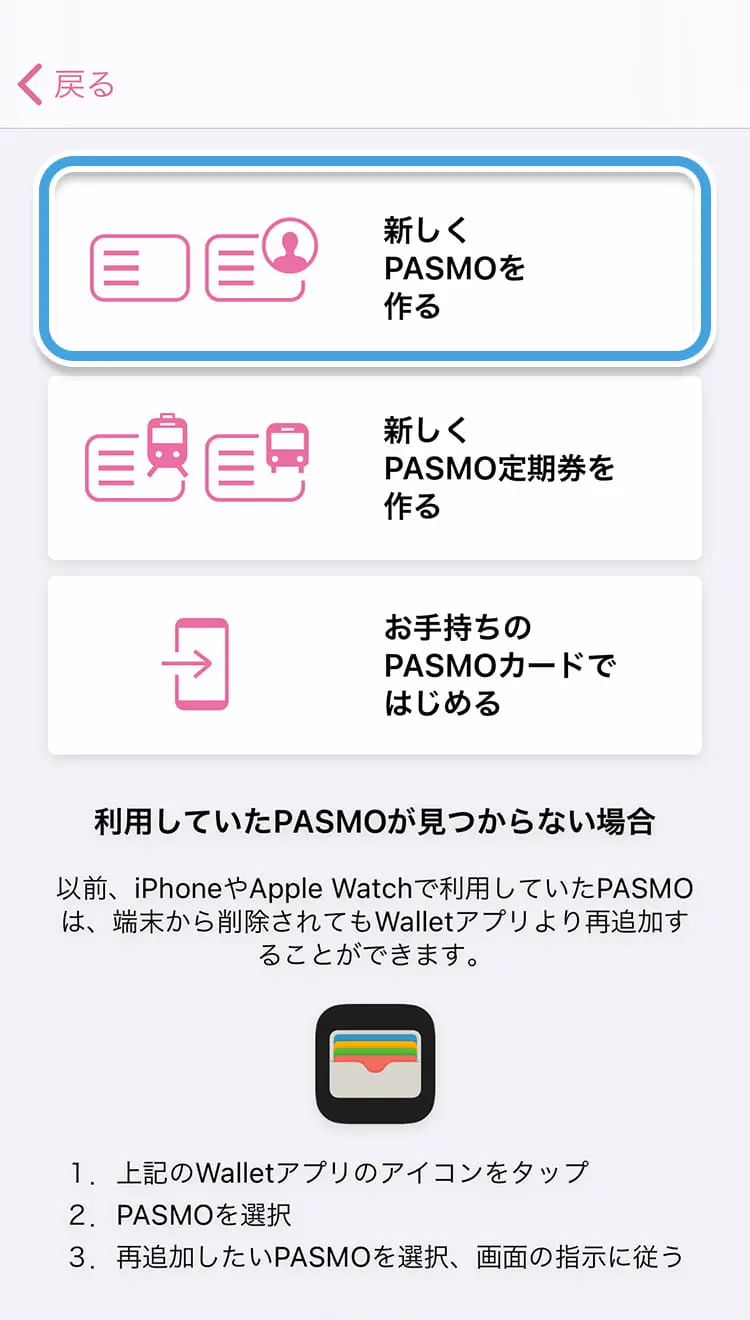Go back with the 戻る button

[67, 86]
